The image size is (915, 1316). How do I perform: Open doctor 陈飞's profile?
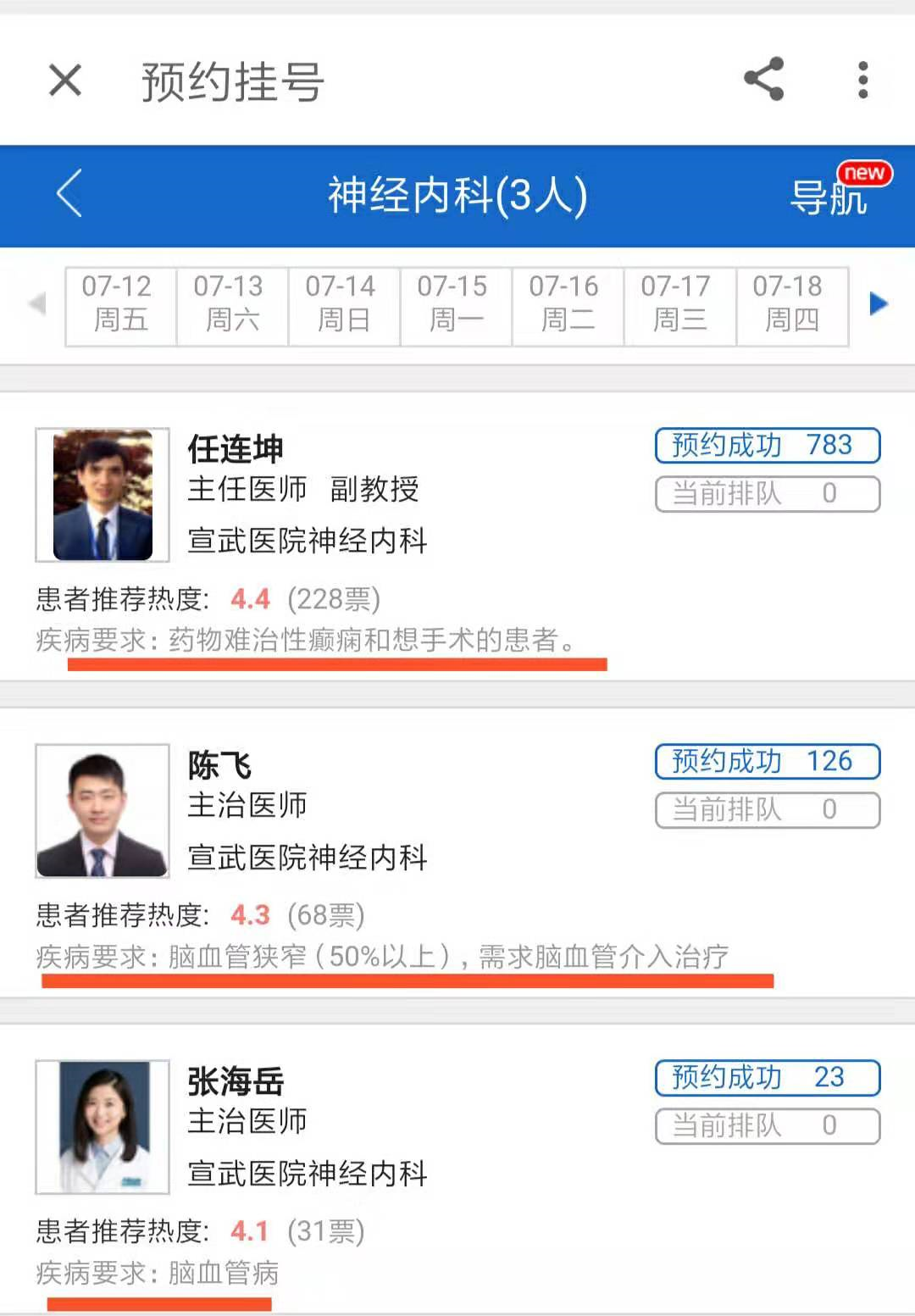(220, 765)
